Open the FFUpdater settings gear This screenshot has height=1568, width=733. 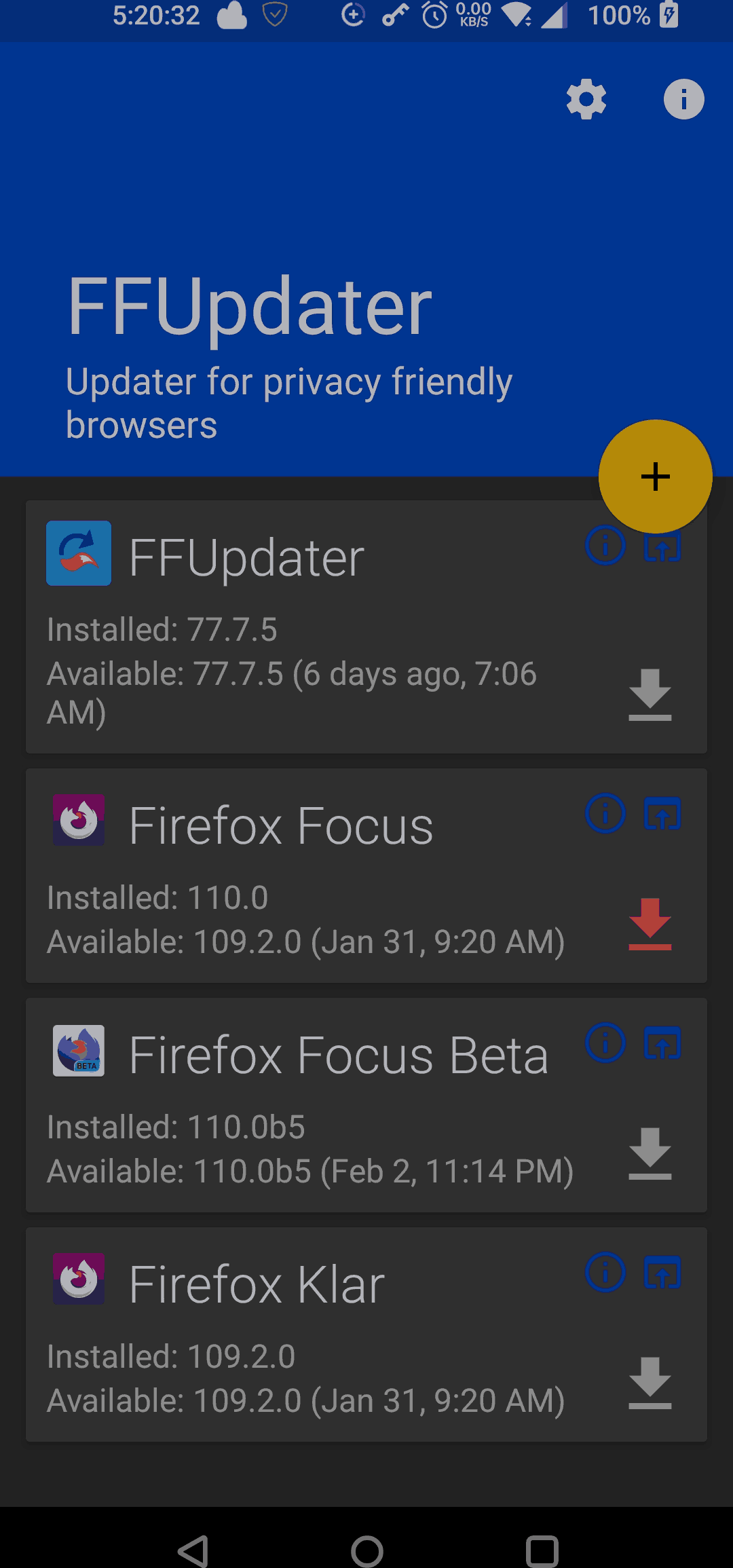[x=585, y=99]
